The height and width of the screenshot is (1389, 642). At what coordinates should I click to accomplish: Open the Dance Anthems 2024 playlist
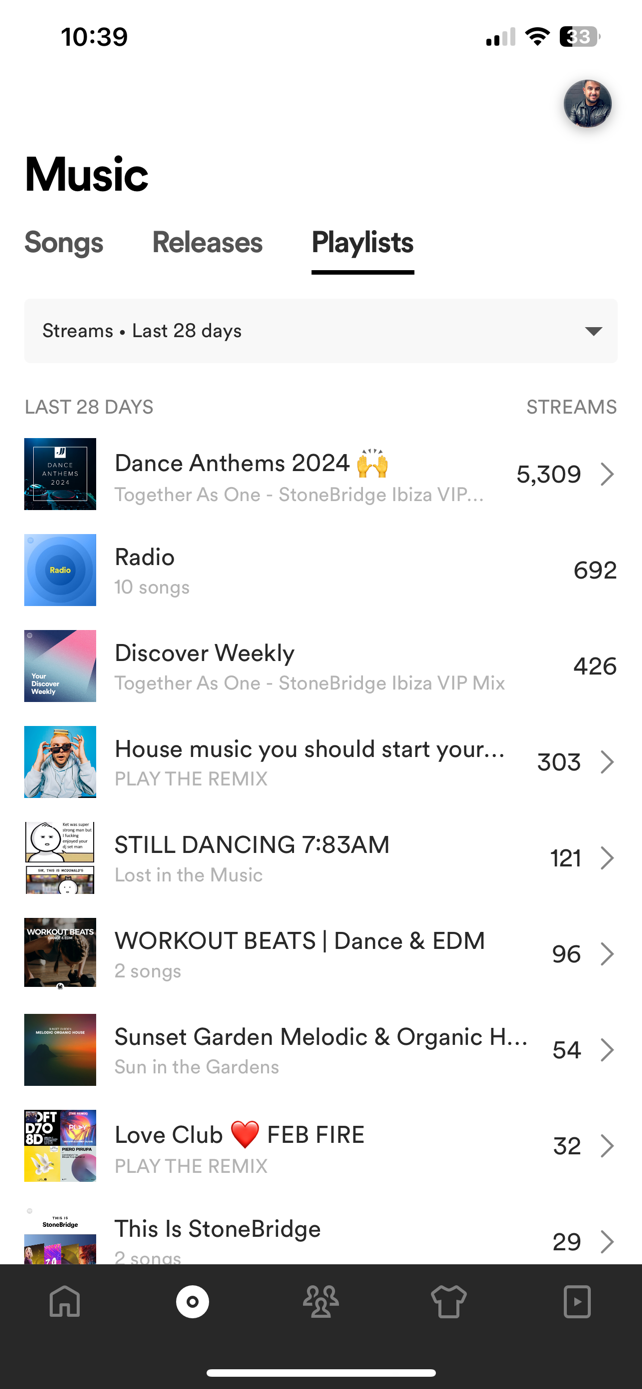(x=320, y=474)
